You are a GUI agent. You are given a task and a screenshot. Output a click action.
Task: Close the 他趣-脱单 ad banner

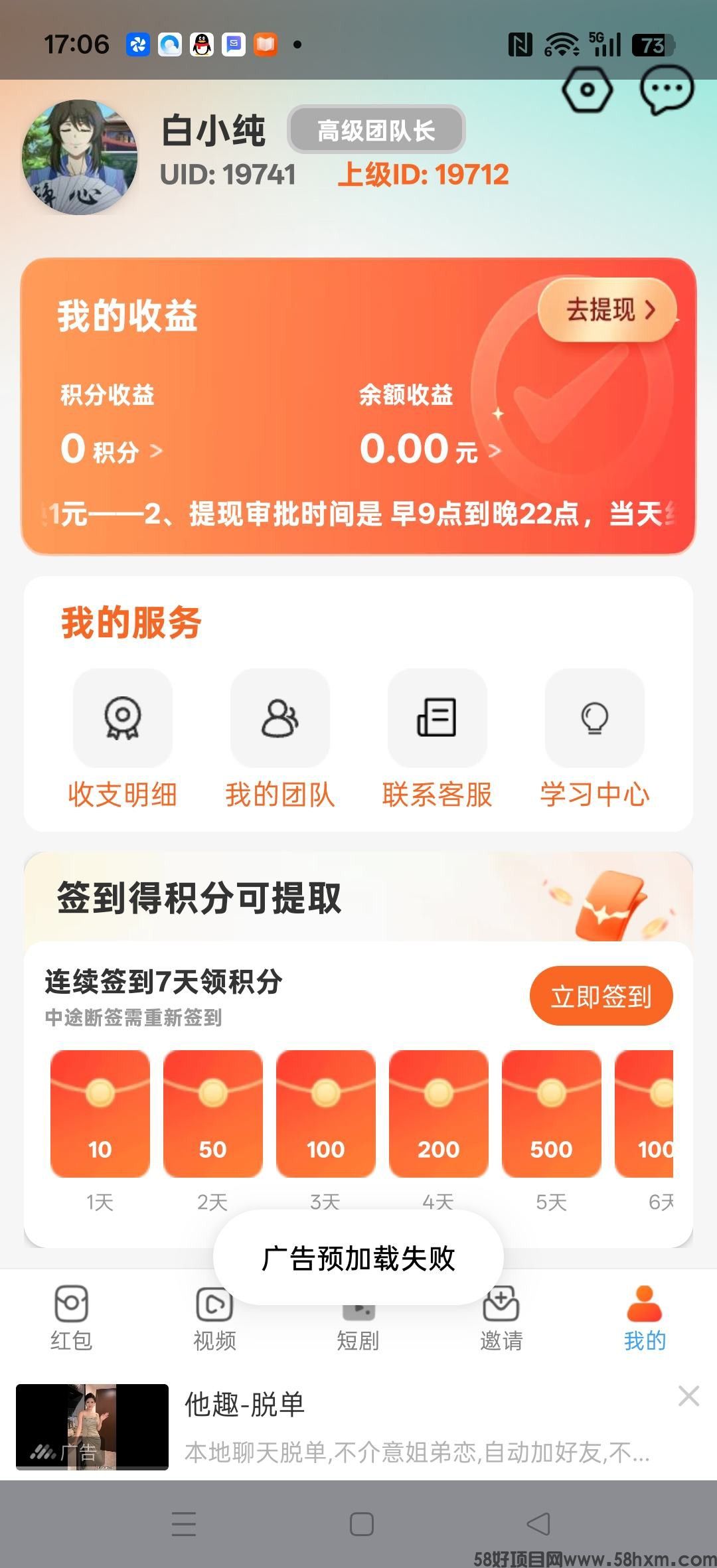(688, 1397)
